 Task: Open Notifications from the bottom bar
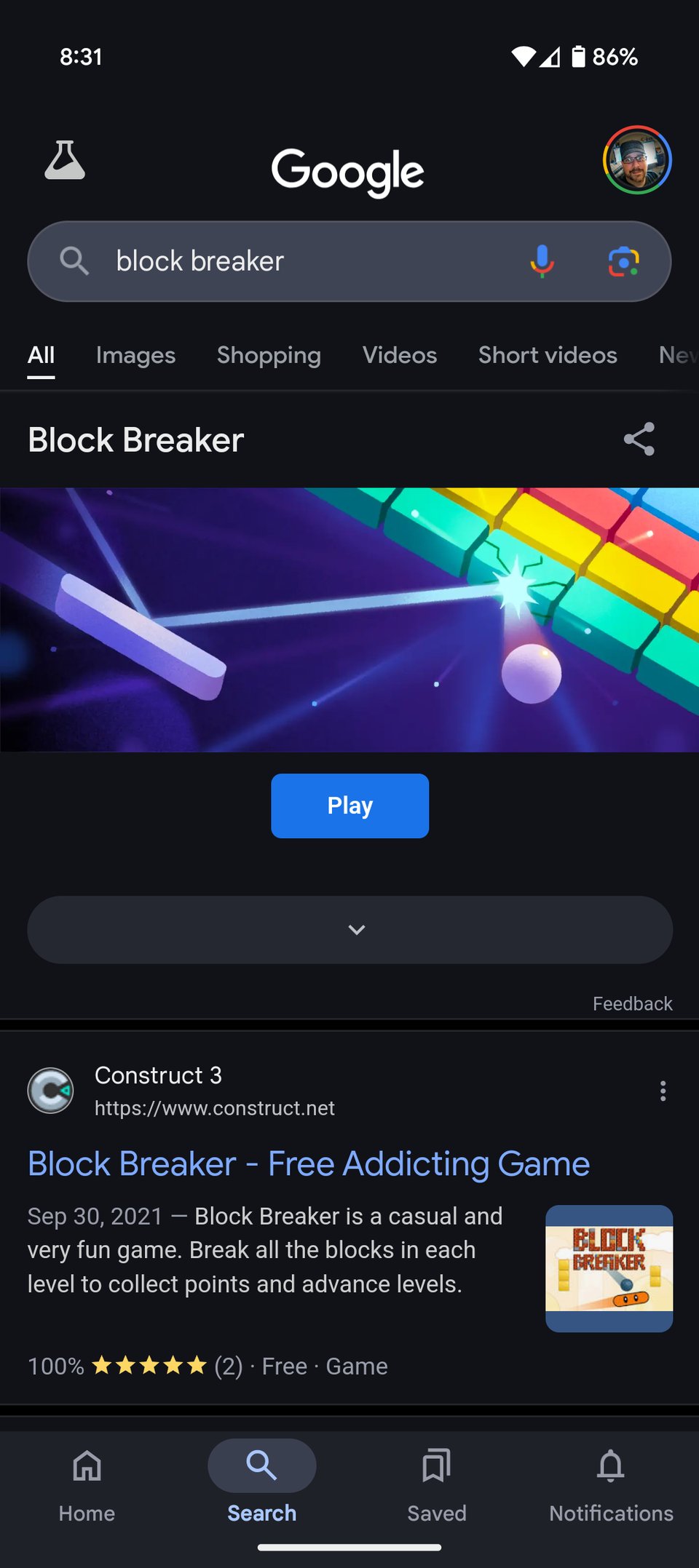[610, 1484]
